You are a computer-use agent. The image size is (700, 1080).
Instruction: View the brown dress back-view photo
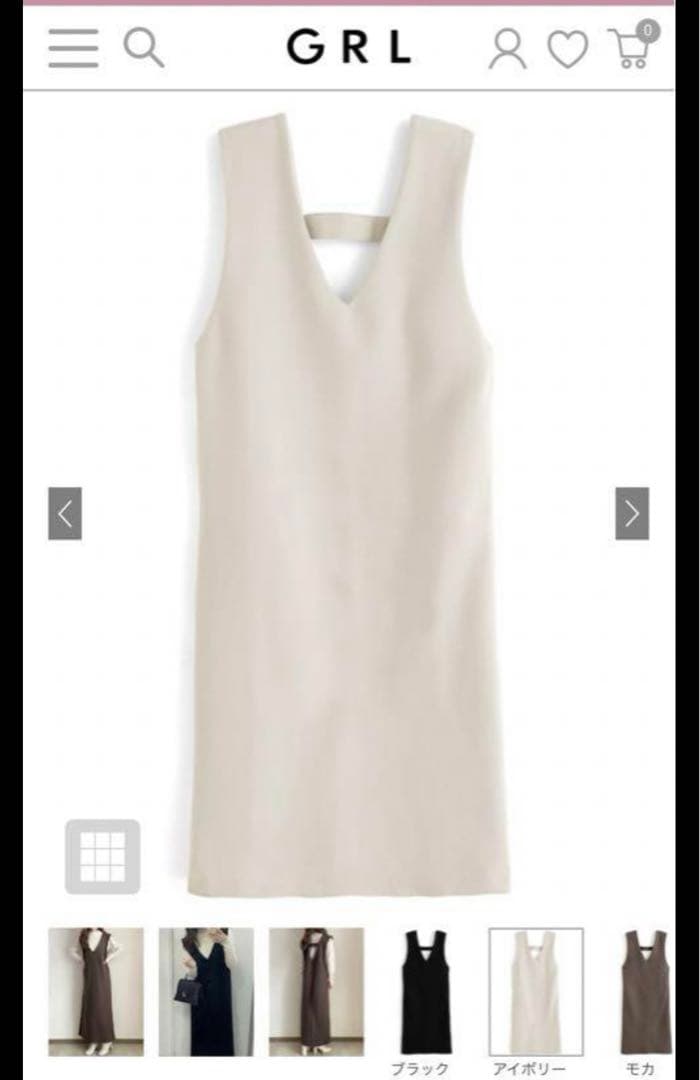click(316, 991)
